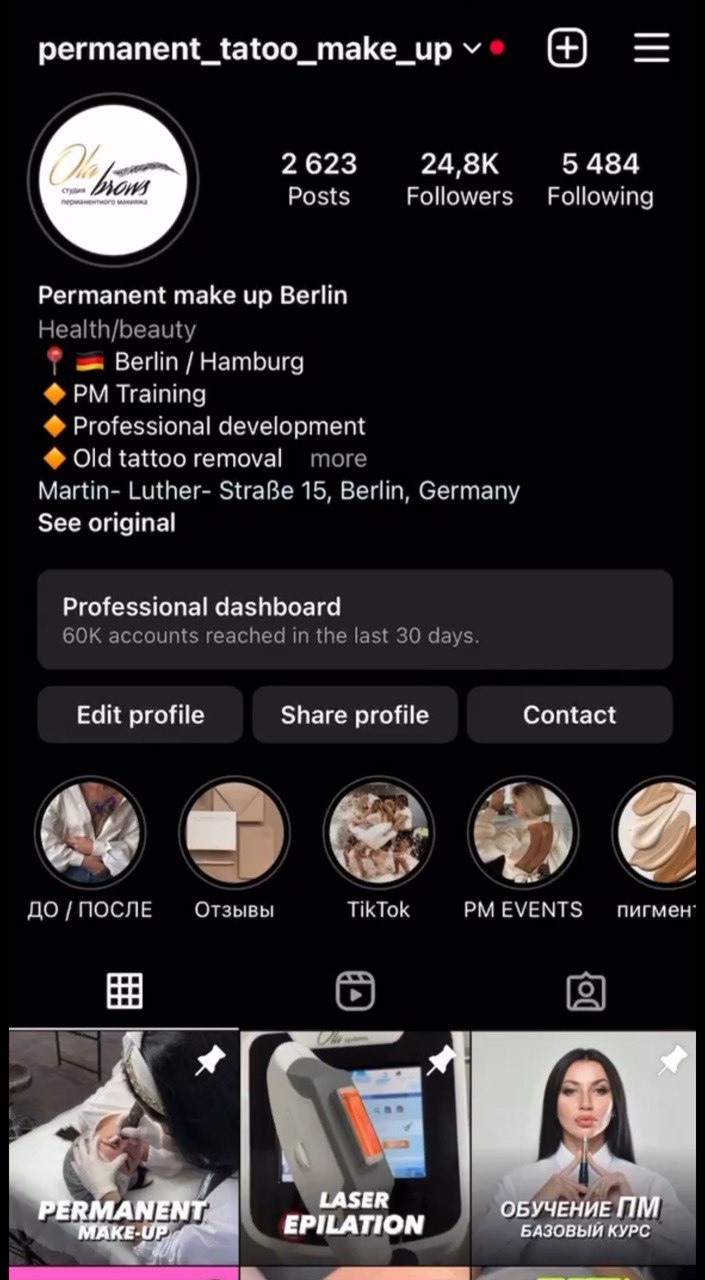Image resolution: width=705 pixels, height=1280 pixels.
Task: View the Отзывы story highlight
Action: (x=234, y=833)
